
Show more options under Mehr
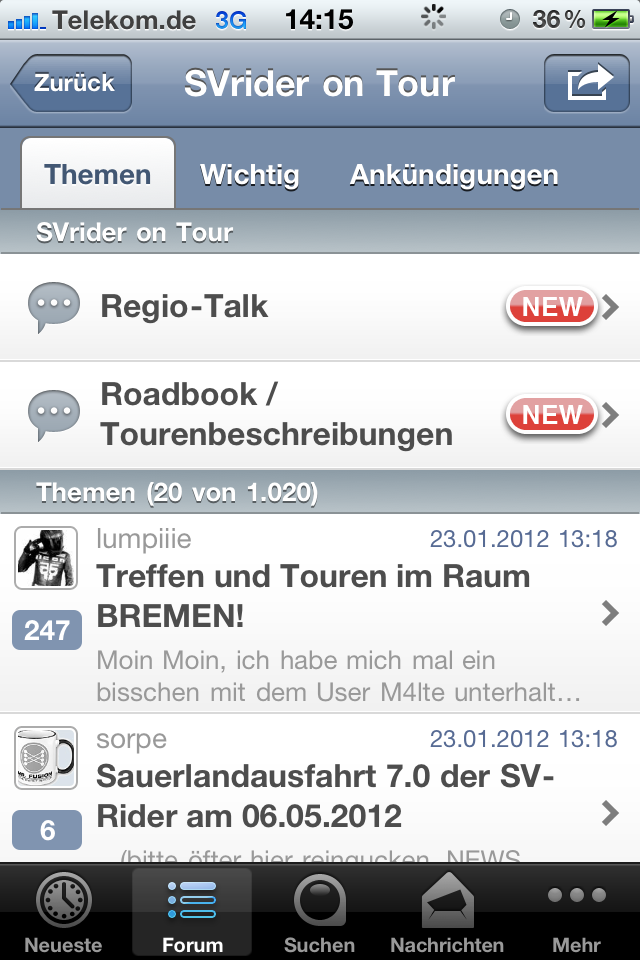coord(577,912)
